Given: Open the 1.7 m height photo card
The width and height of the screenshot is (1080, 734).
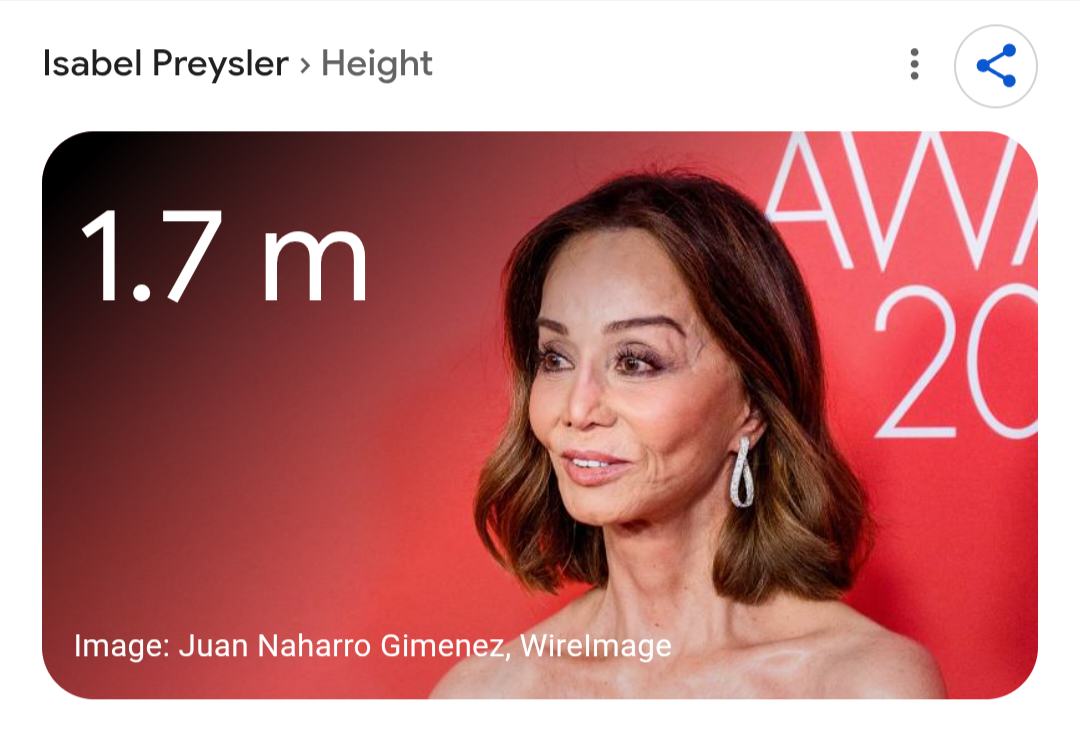Looking at the screenshot, I should [x=539, y=415].
